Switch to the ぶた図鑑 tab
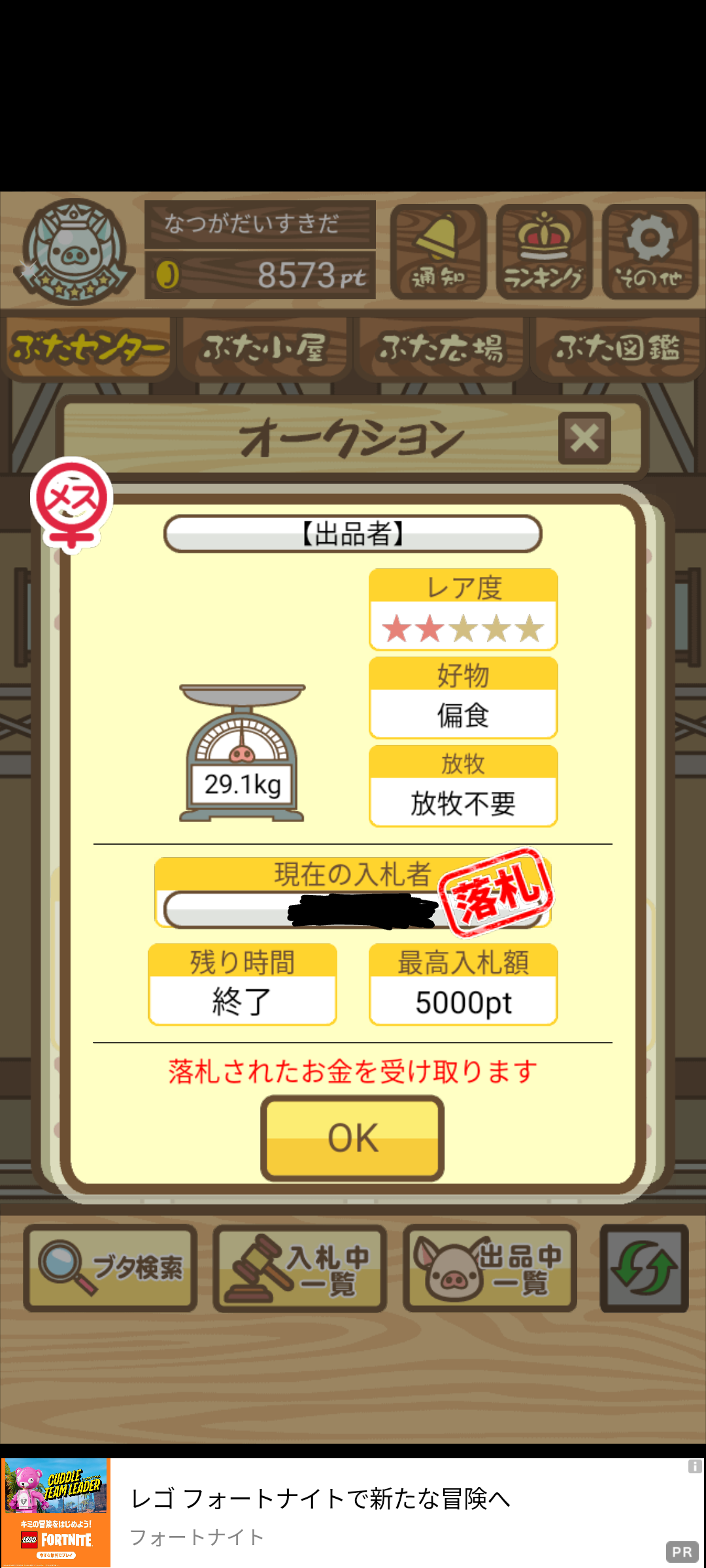This screenshot has width=706, height=1568. (x=617, y=348)
